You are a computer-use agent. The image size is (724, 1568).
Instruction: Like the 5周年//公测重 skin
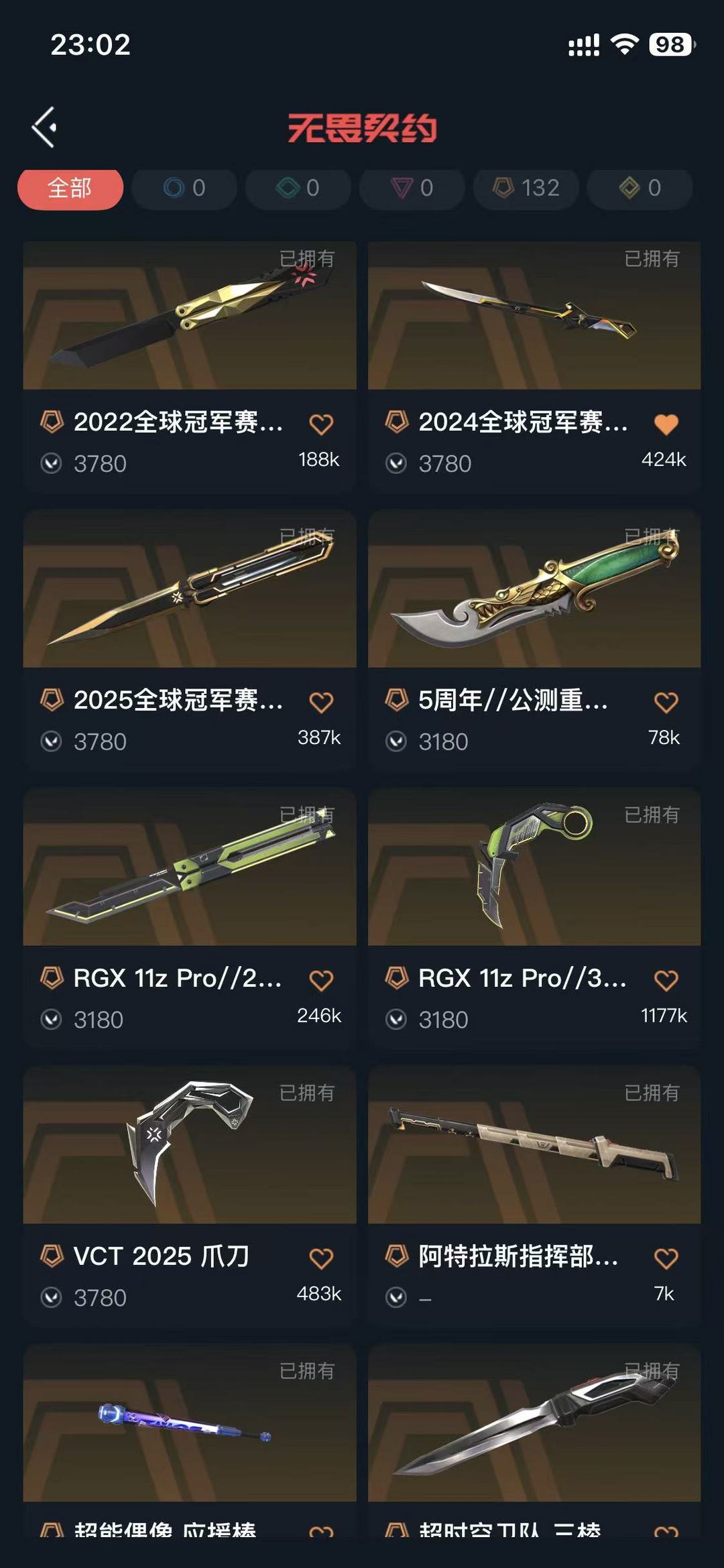[x=666, y=702]
